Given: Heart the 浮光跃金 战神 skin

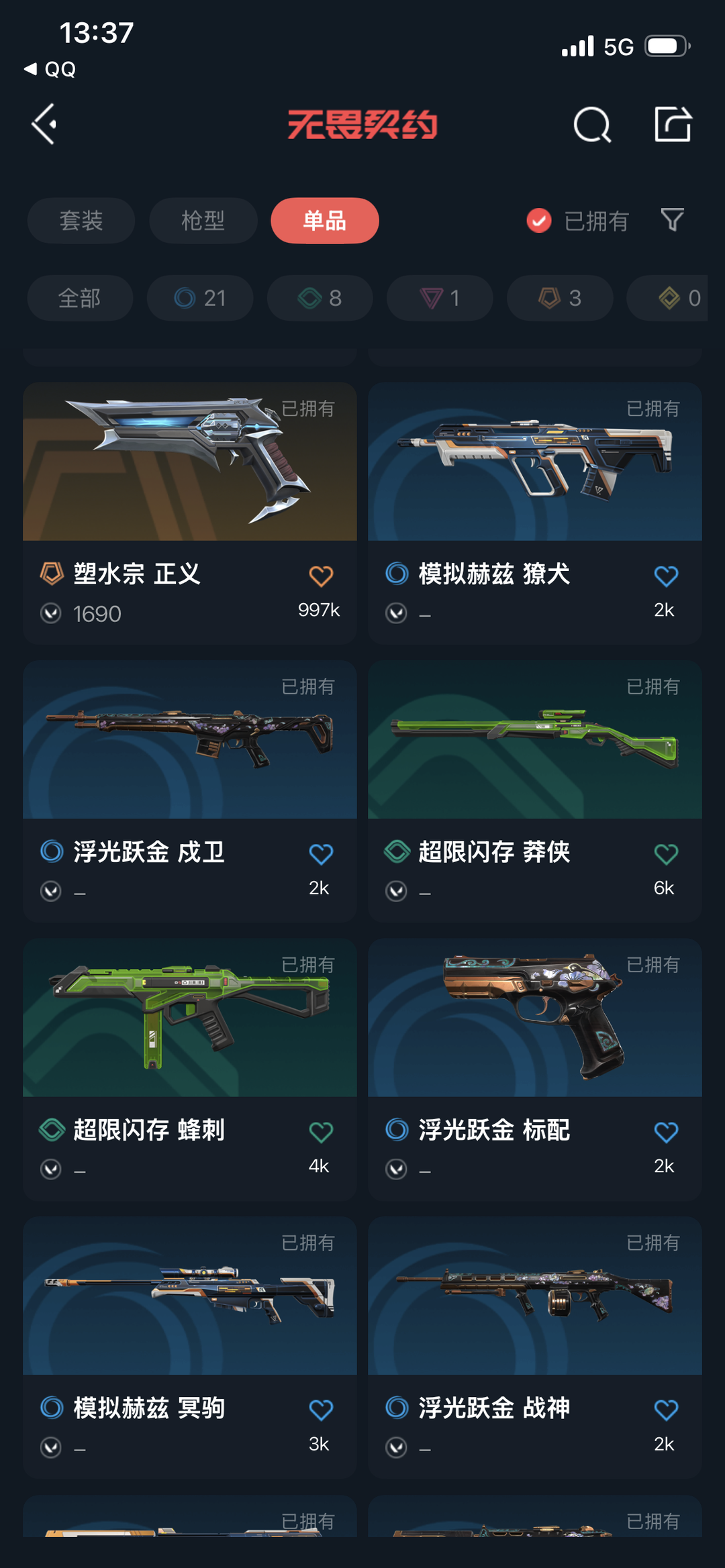Looking at the screenshot, I should pos(666,1410).
